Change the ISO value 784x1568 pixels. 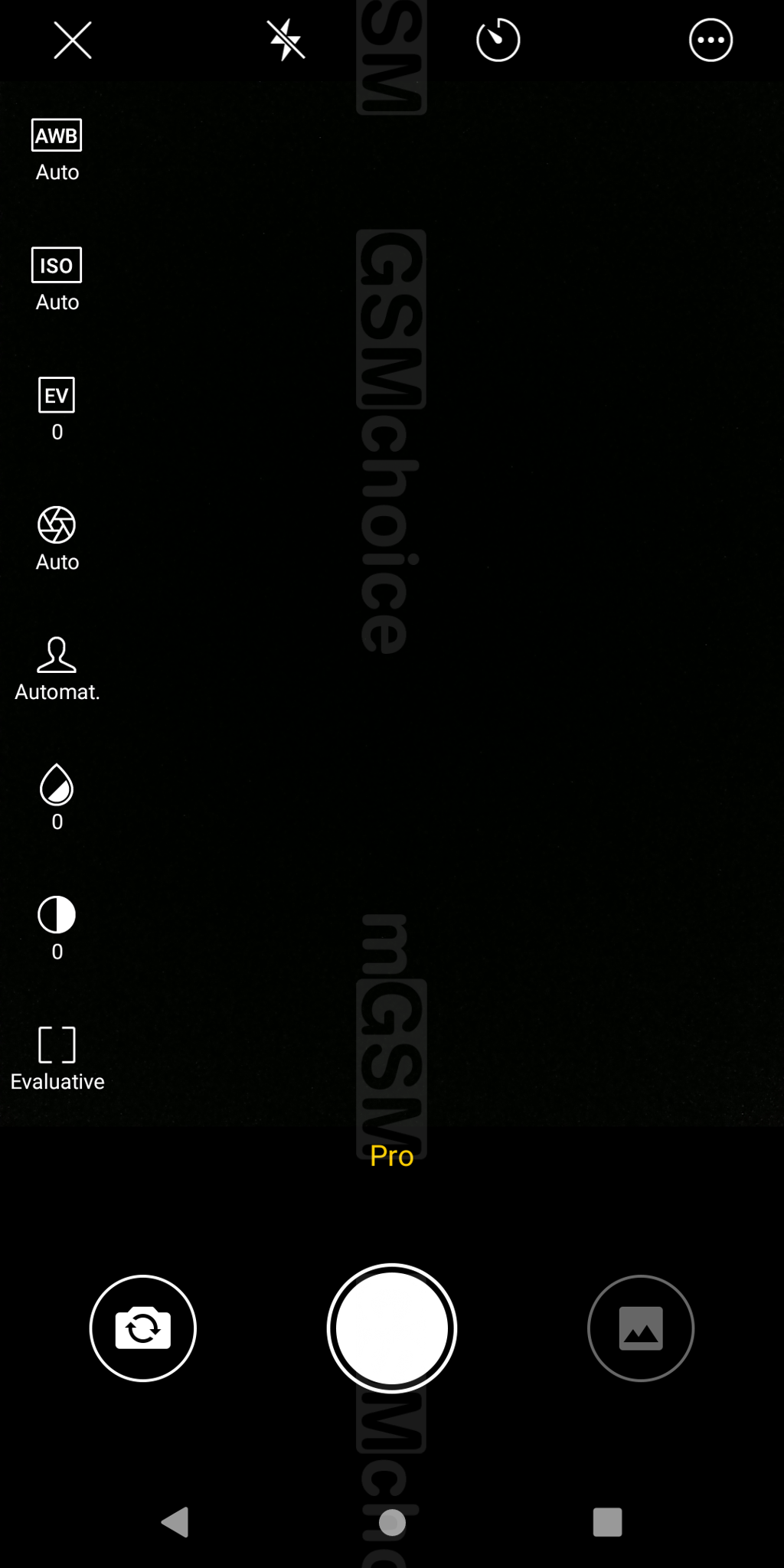click(x=57, y=279)
